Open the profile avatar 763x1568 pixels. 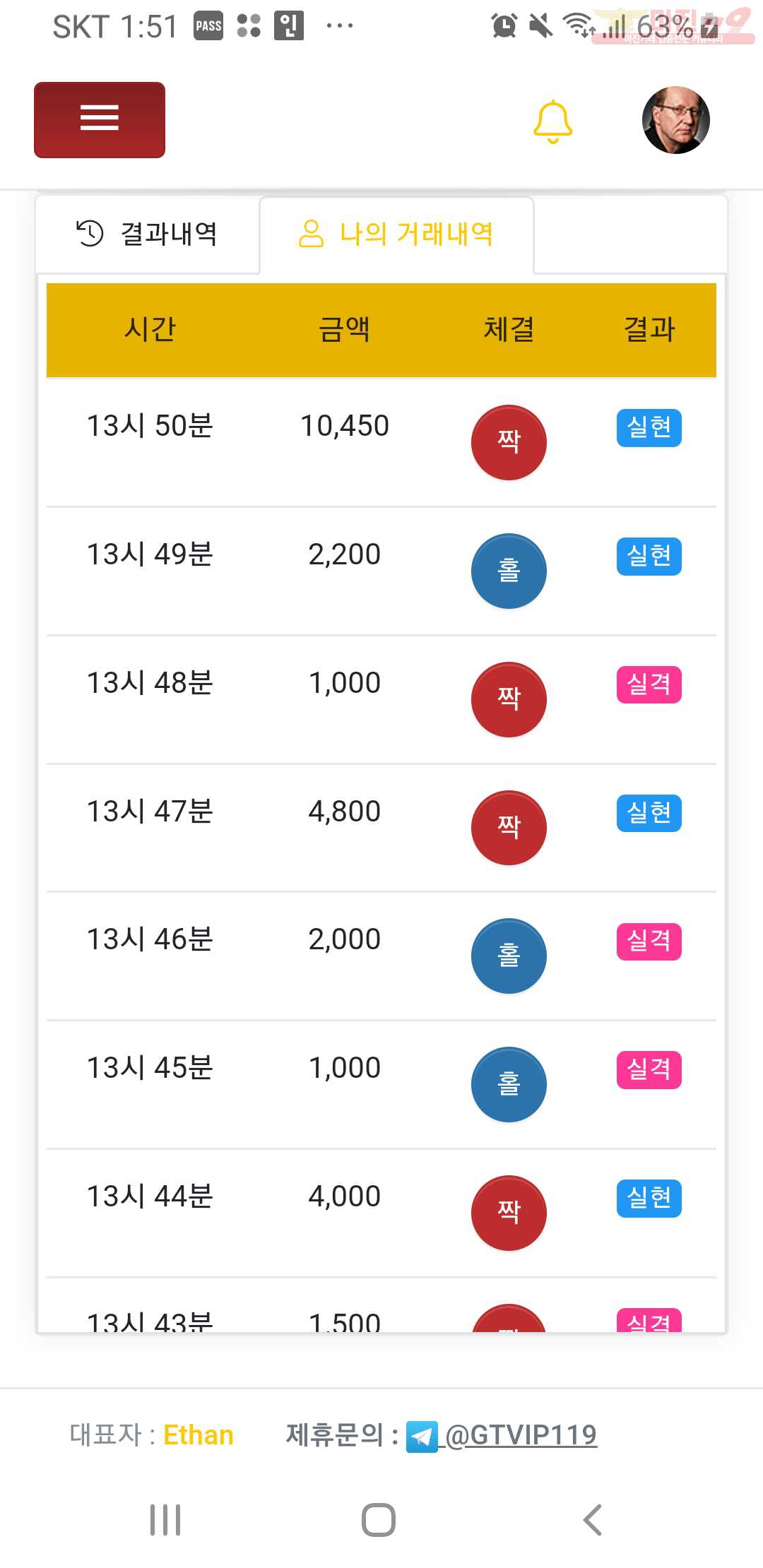(x=676, y=120)
